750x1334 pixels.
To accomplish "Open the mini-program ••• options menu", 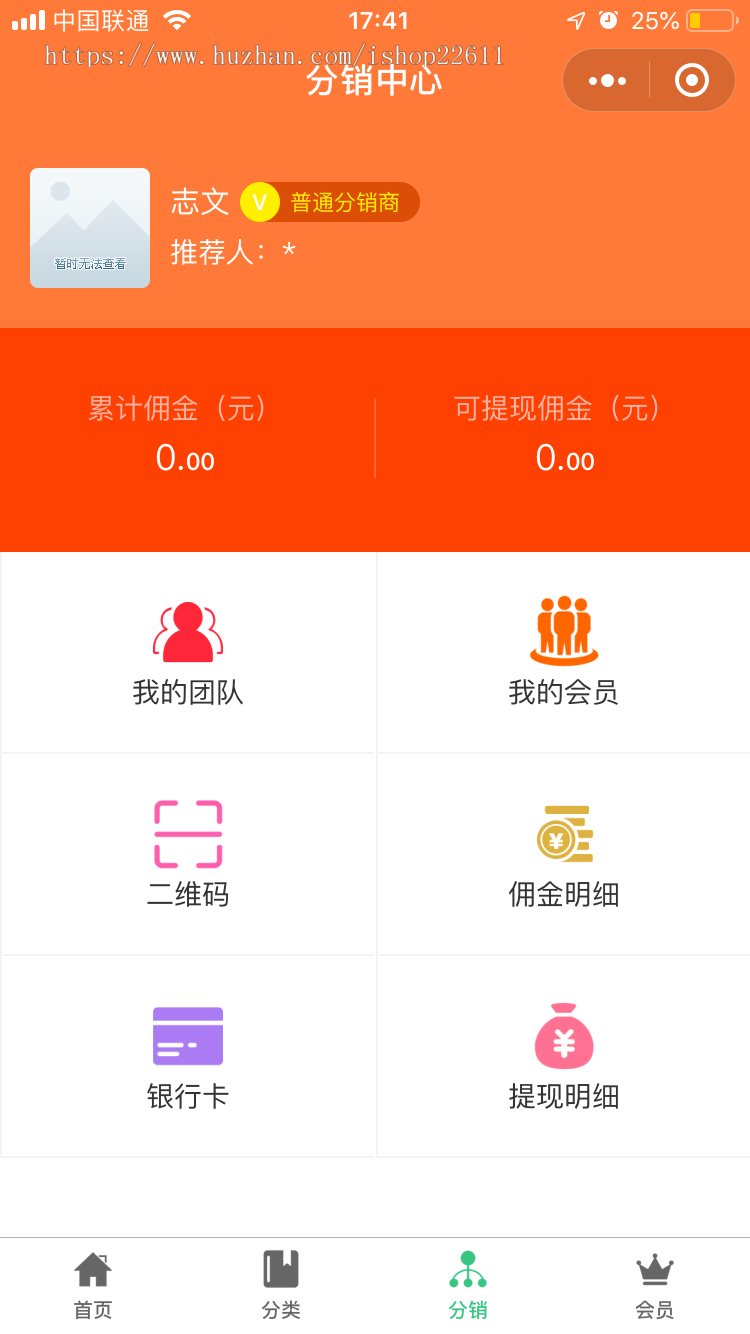I will pyautogui.click(x=607, y=80).
